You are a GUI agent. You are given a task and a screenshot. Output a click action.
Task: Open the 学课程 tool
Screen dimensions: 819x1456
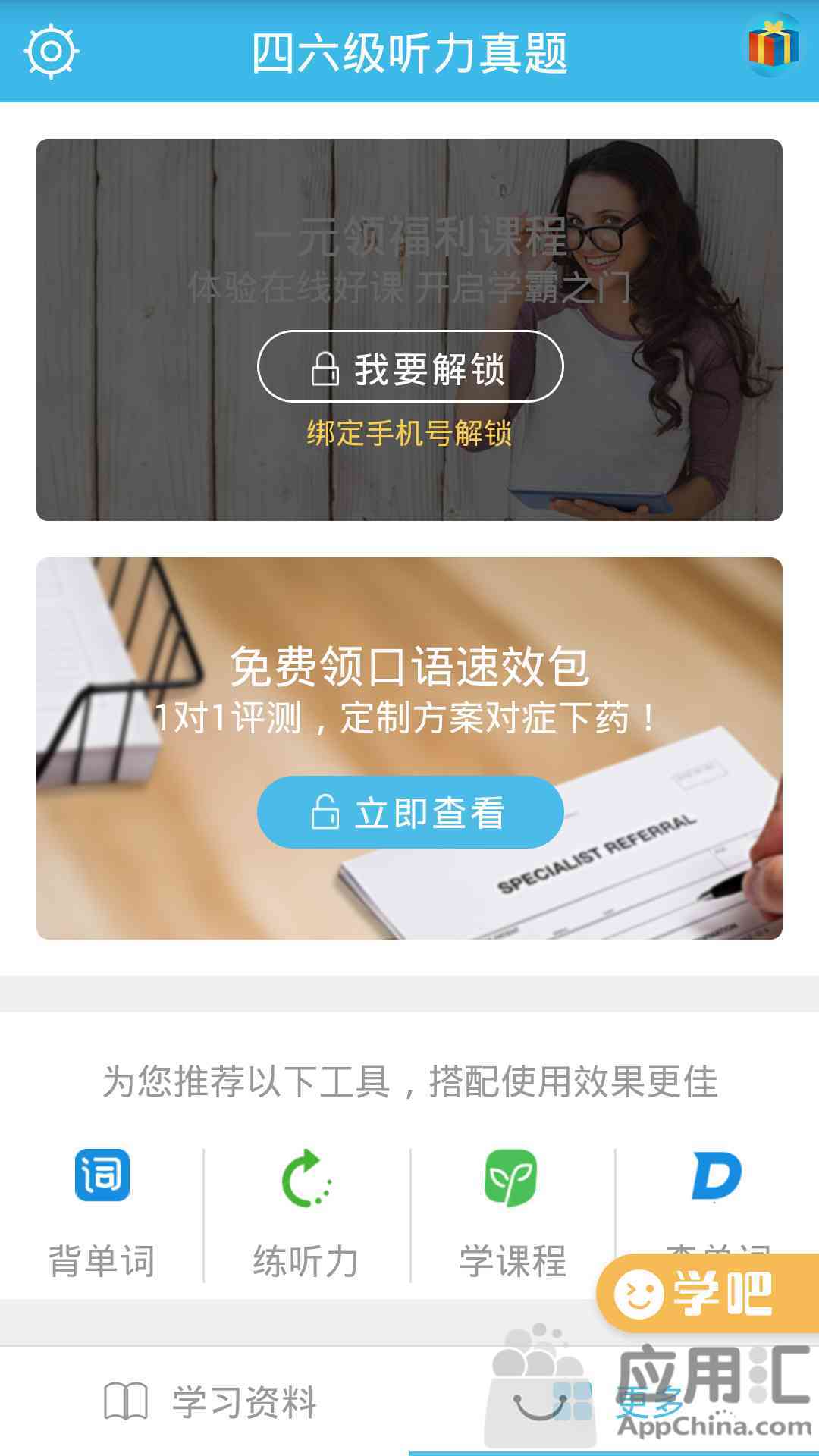pyautogui.click(x=512, y=1212)
